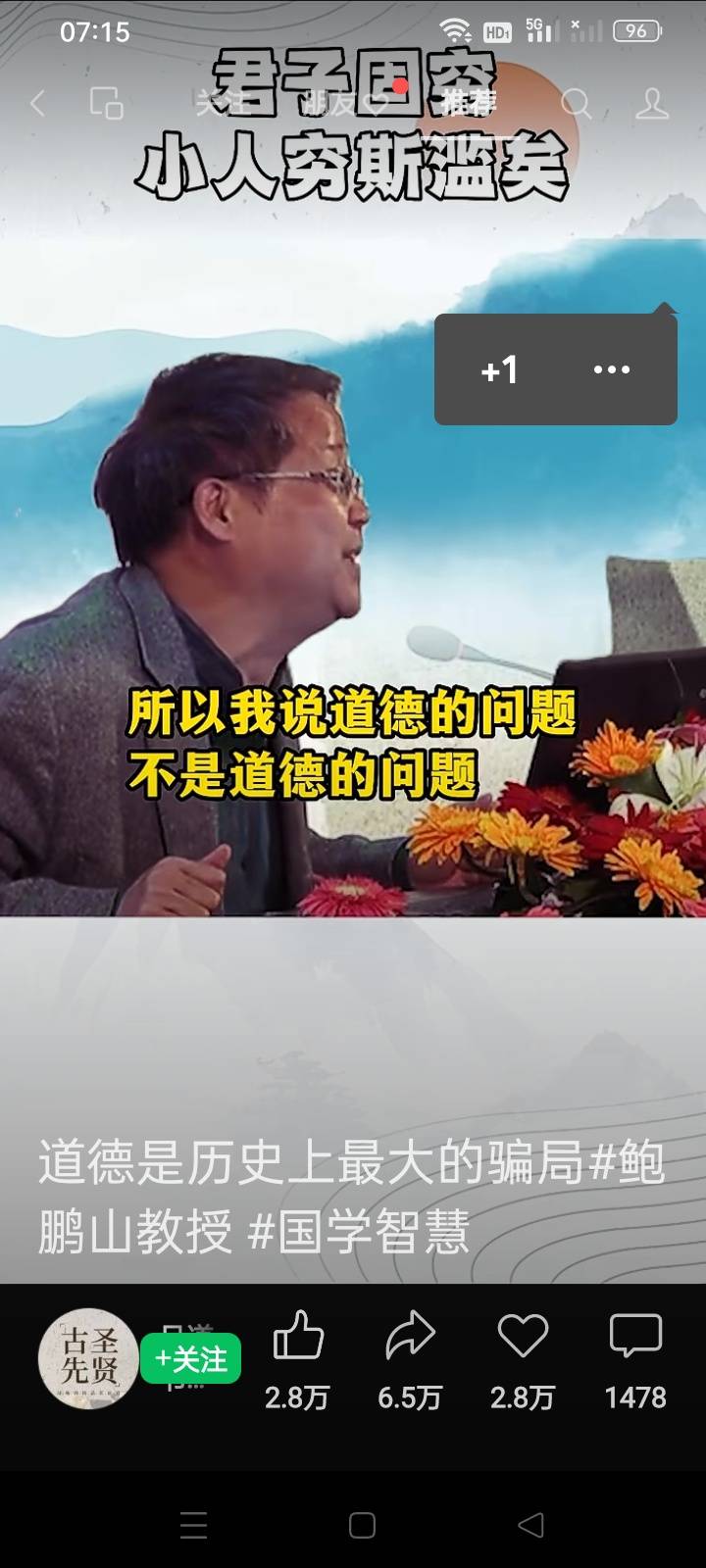Tap the heart icon to favorite

pos(523,1337)
